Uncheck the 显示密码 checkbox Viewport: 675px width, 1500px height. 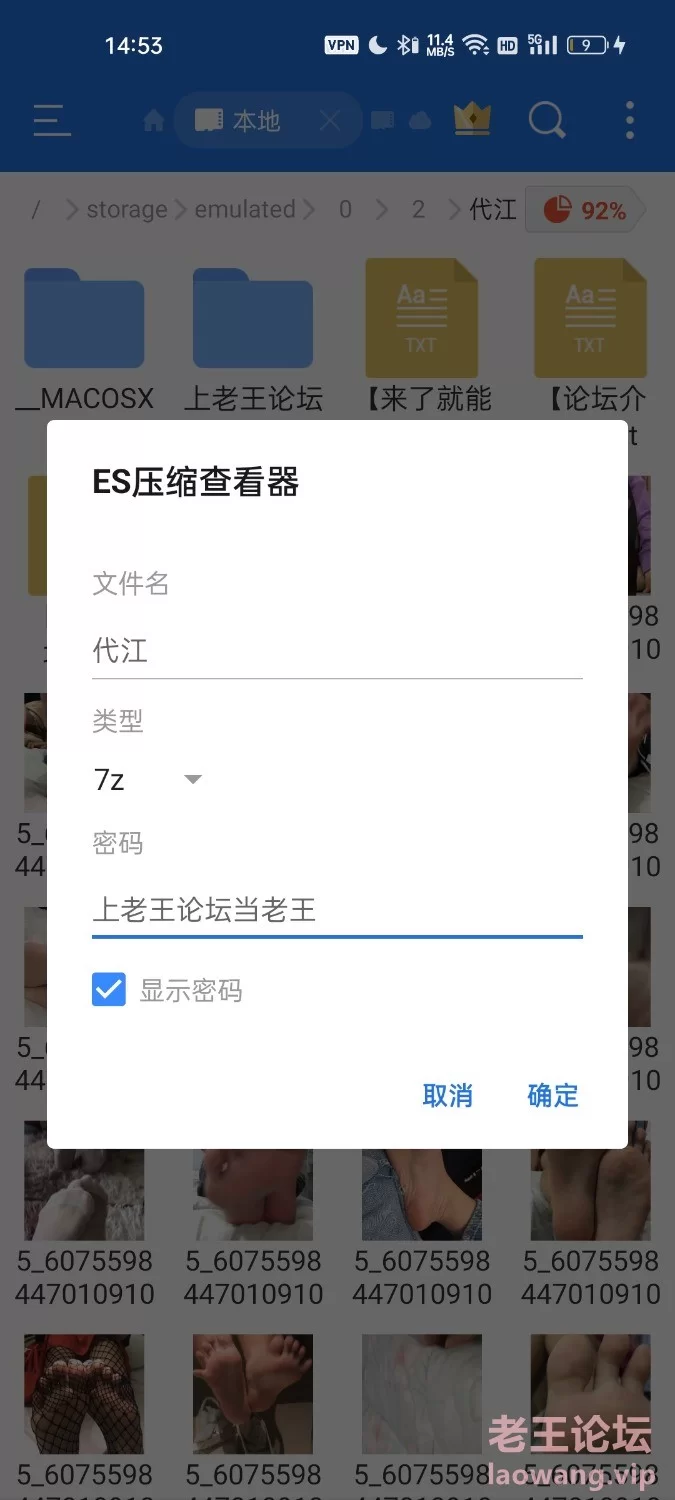[x=109, y=990]
